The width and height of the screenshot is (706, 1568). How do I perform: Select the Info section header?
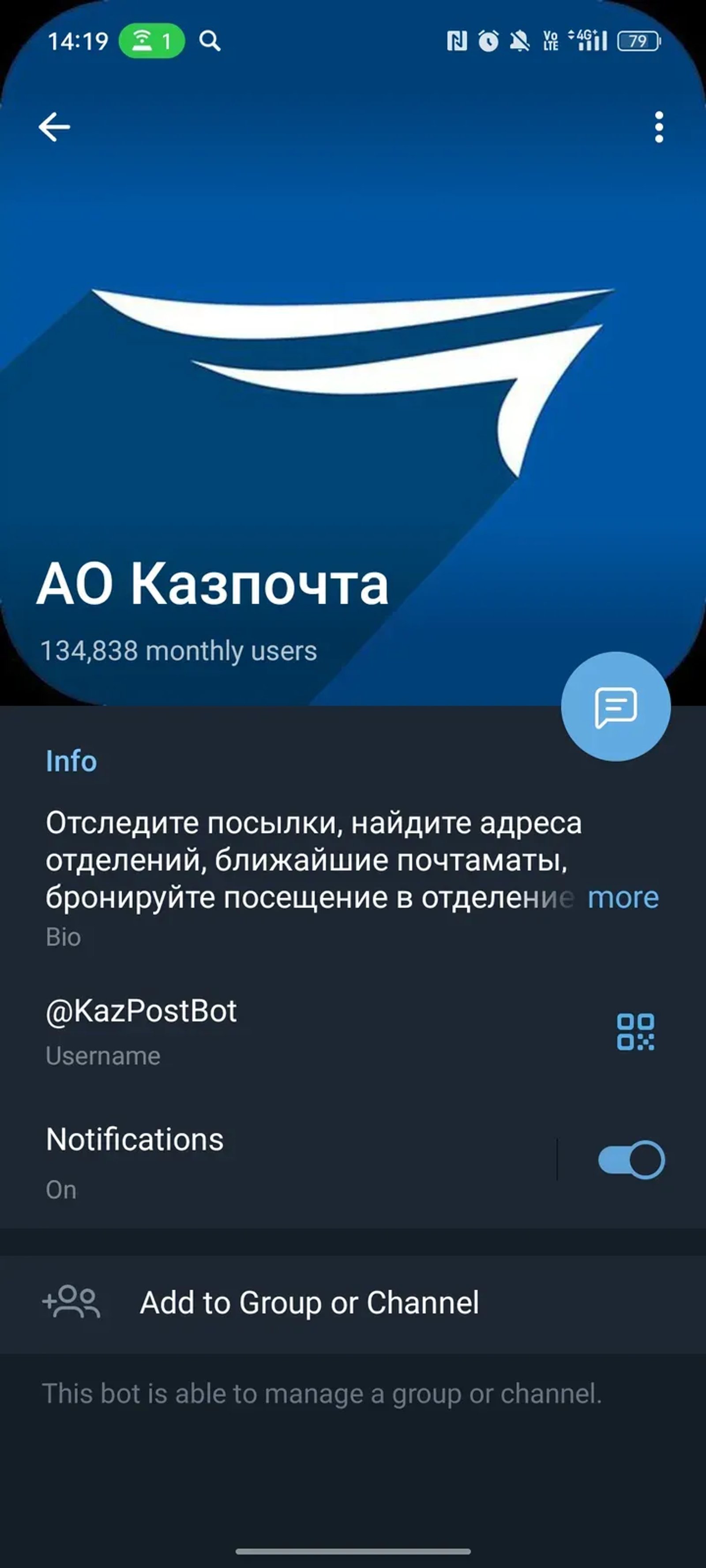(x=71, y=761)
